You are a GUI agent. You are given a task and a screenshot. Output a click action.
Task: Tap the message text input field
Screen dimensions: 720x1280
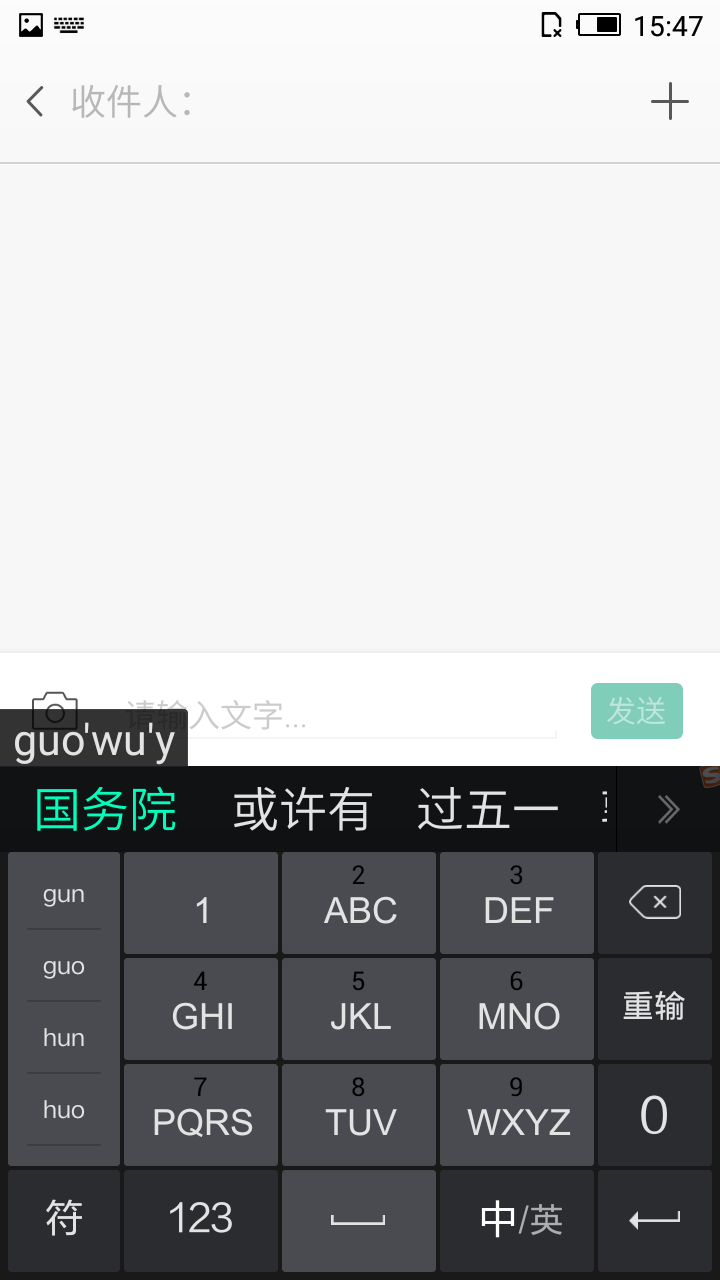330,712
